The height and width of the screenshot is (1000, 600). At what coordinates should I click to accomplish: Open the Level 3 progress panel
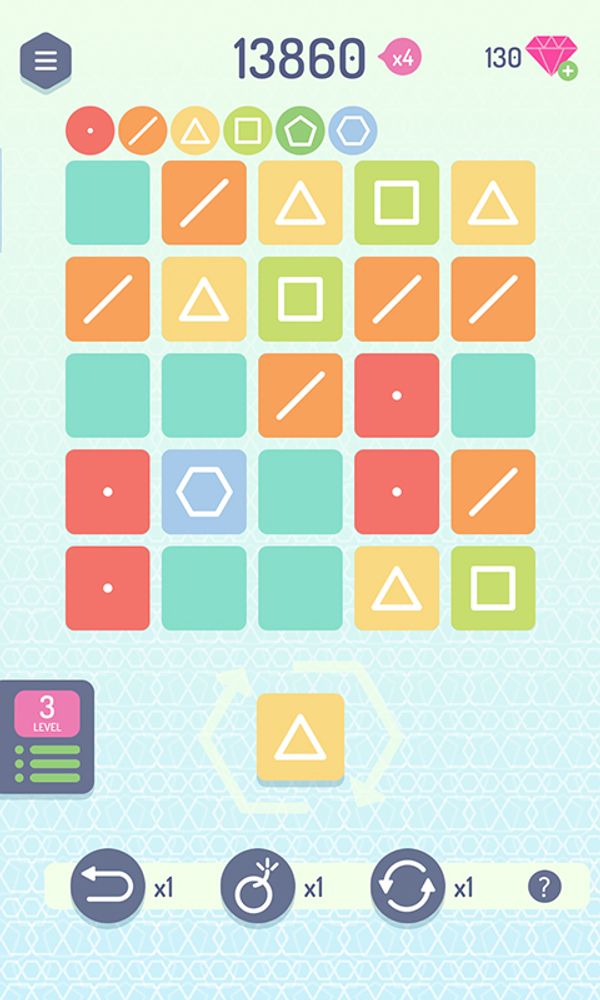pyautogui.click(x=48, y=735)
